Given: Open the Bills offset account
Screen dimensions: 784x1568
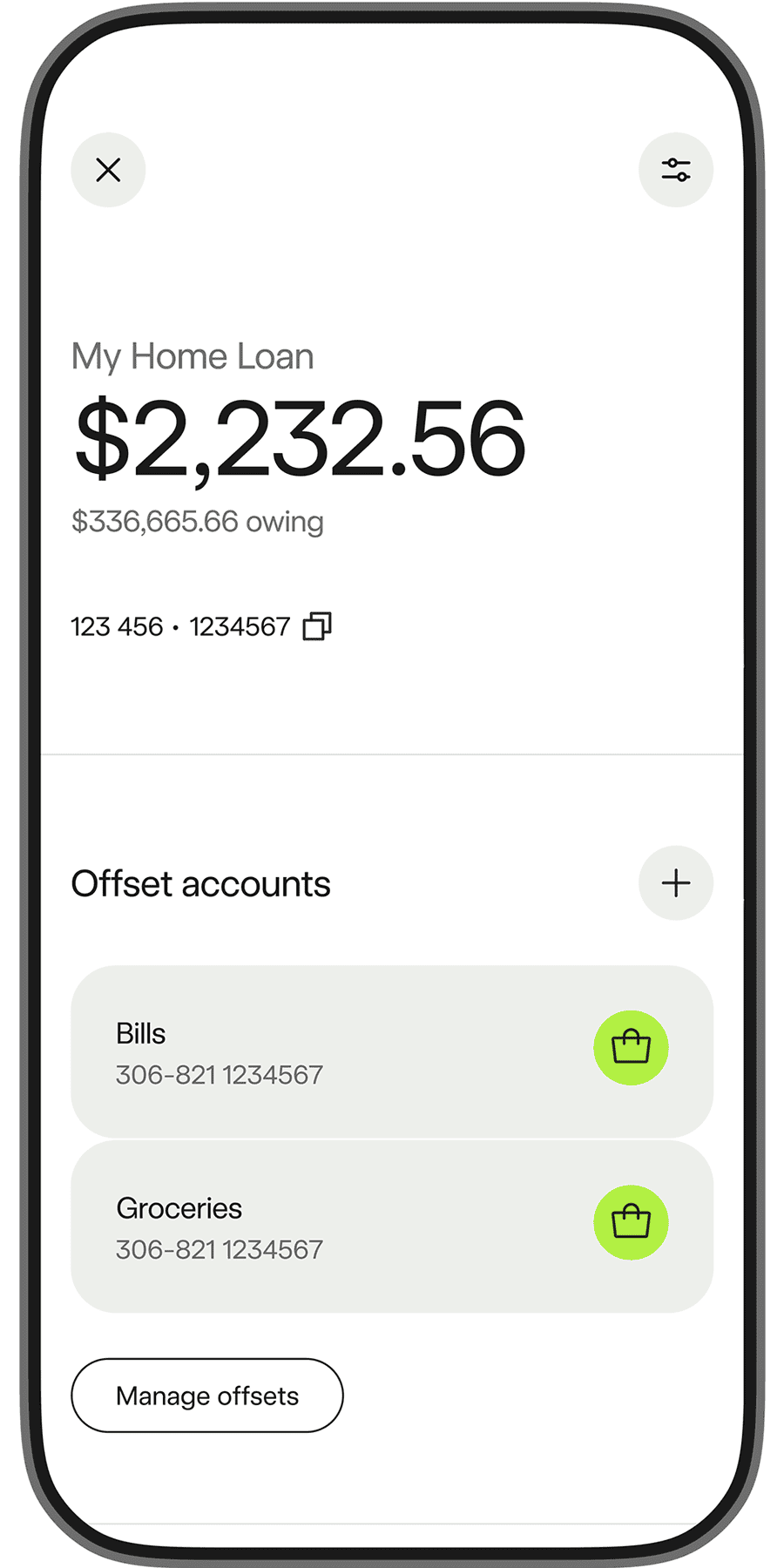Looking at the screenshot, I should (392, 1051).
